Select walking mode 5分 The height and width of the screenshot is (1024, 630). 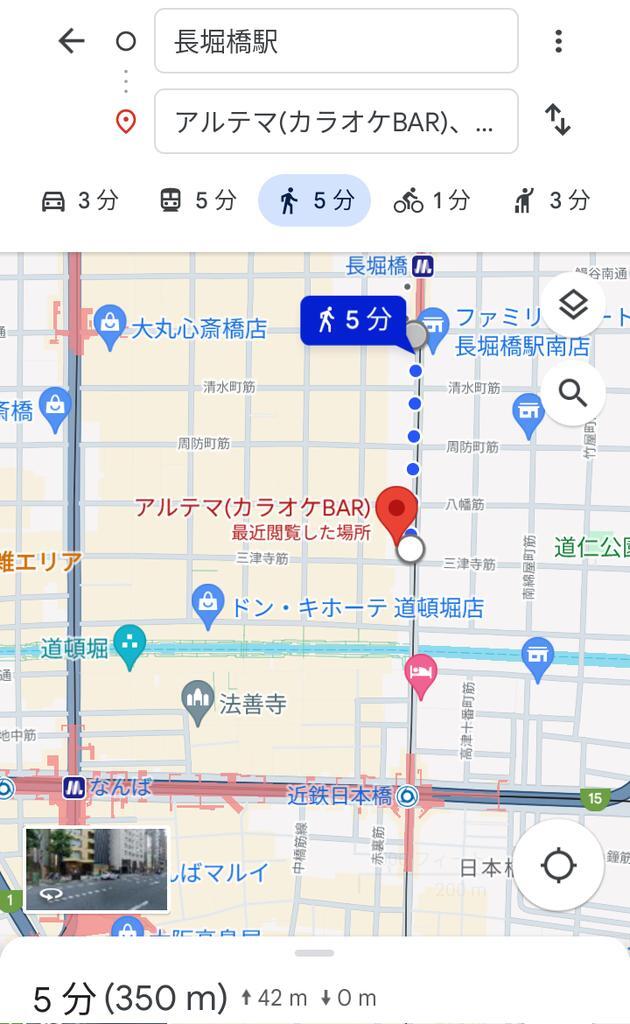point(315,200)
